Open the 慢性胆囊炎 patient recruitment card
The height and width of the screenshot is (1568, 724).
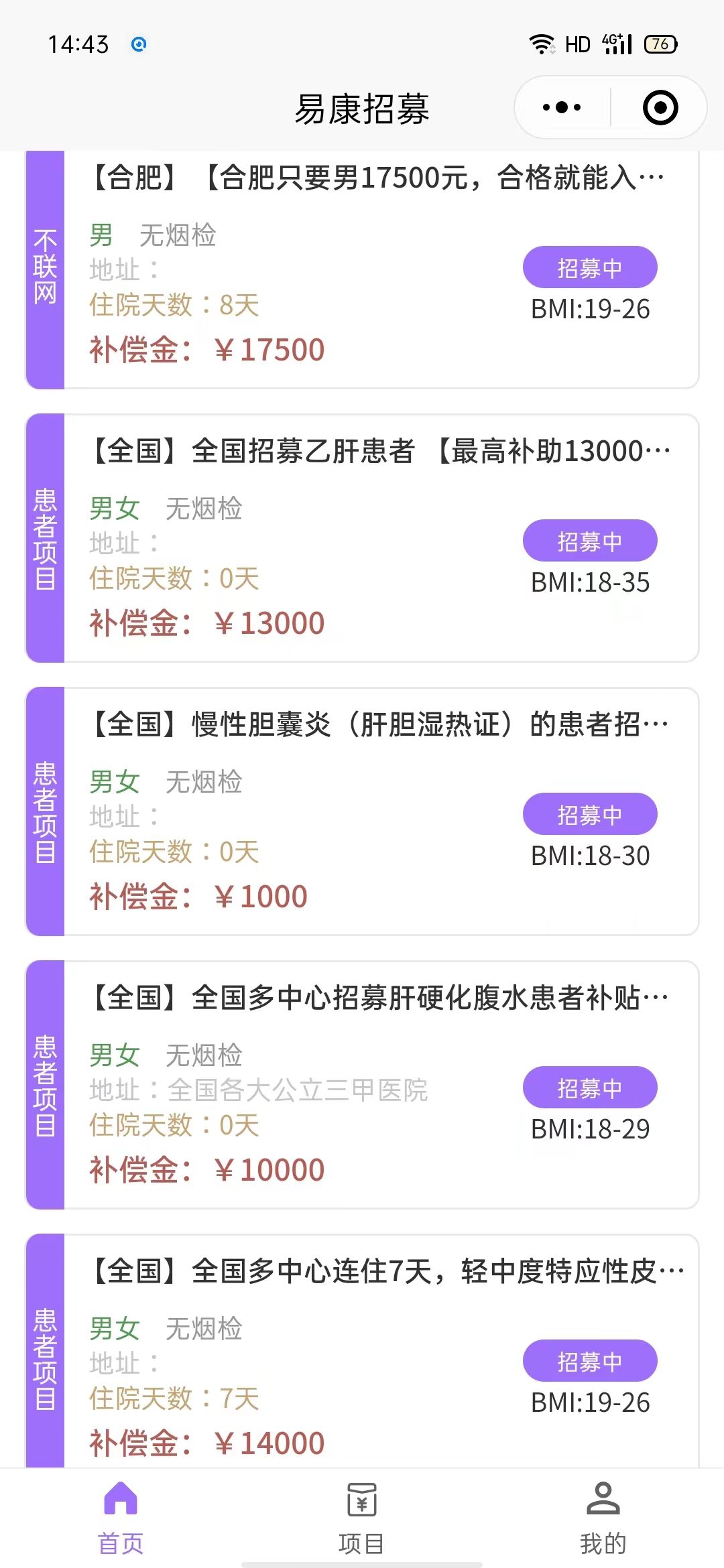click(362, 811)
